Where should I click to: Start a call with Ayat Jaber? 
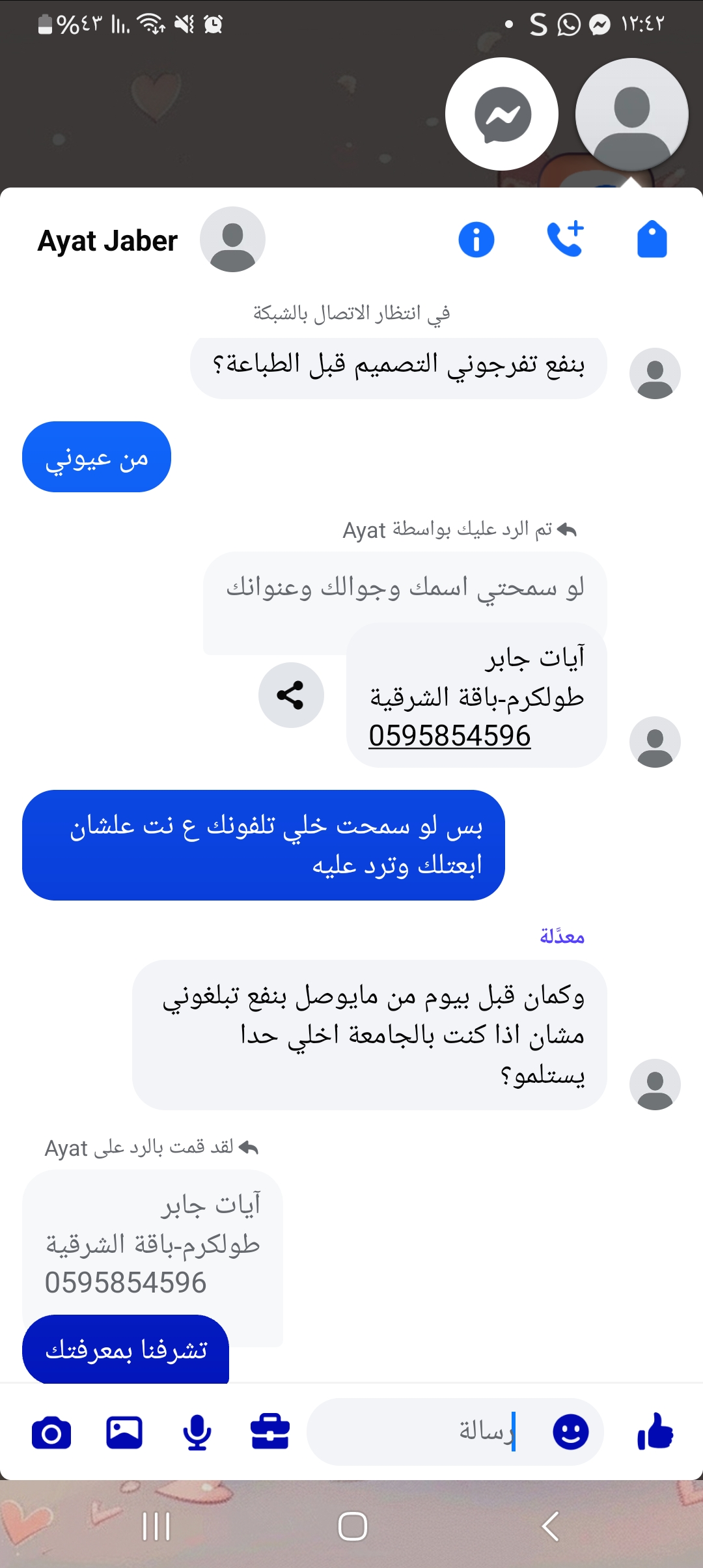[565, 239]
